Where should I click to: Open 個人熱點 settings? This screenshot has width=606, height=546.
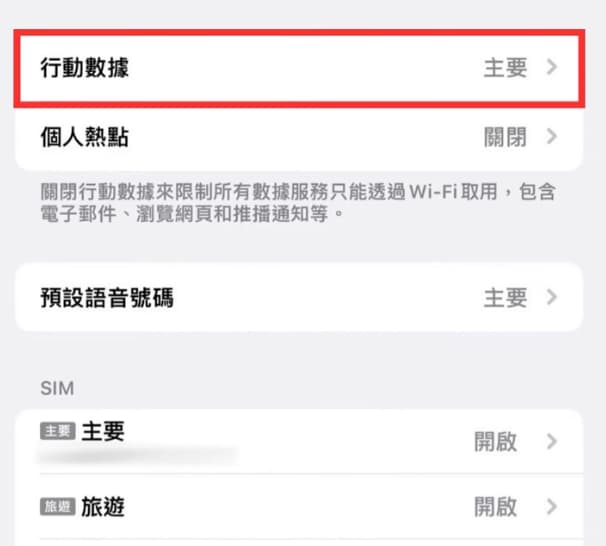click(298, 137)
